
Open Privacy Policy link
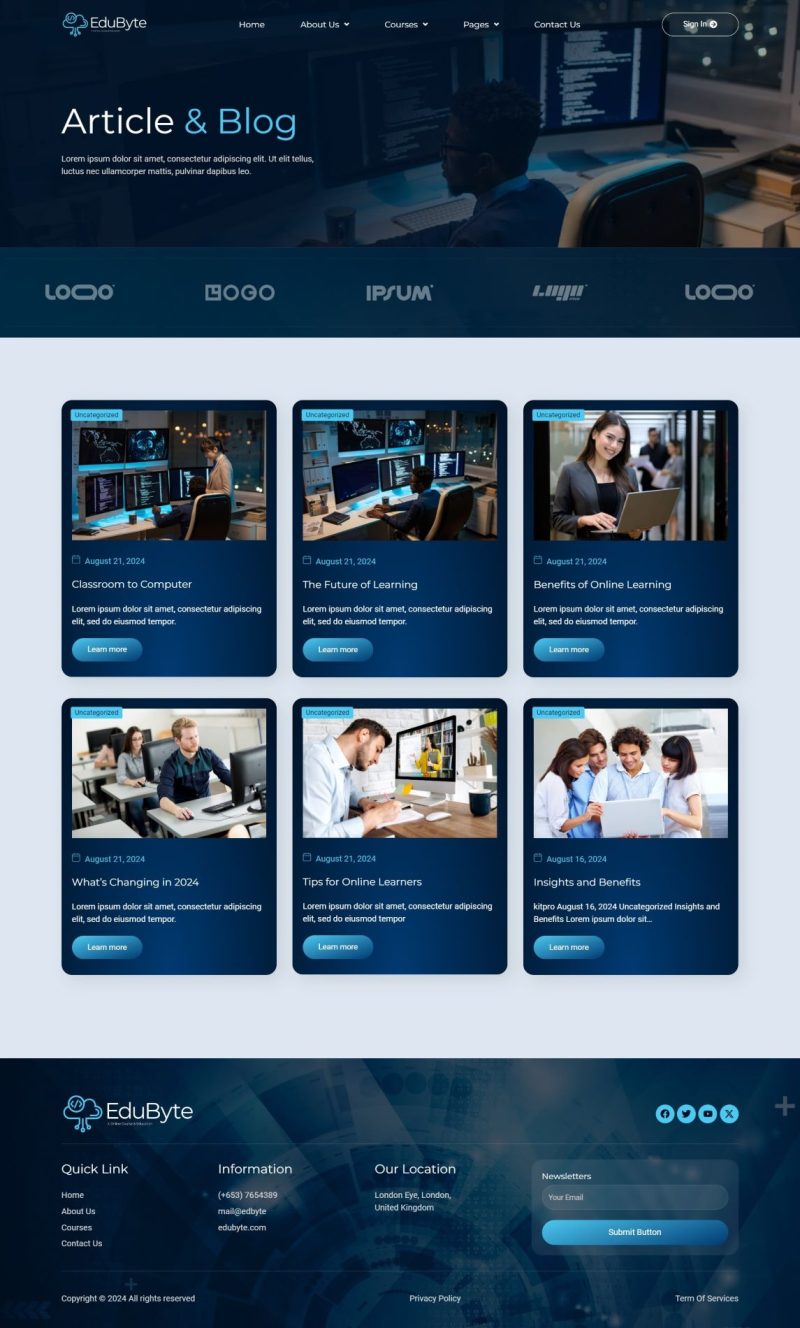tap(435, 1298)
